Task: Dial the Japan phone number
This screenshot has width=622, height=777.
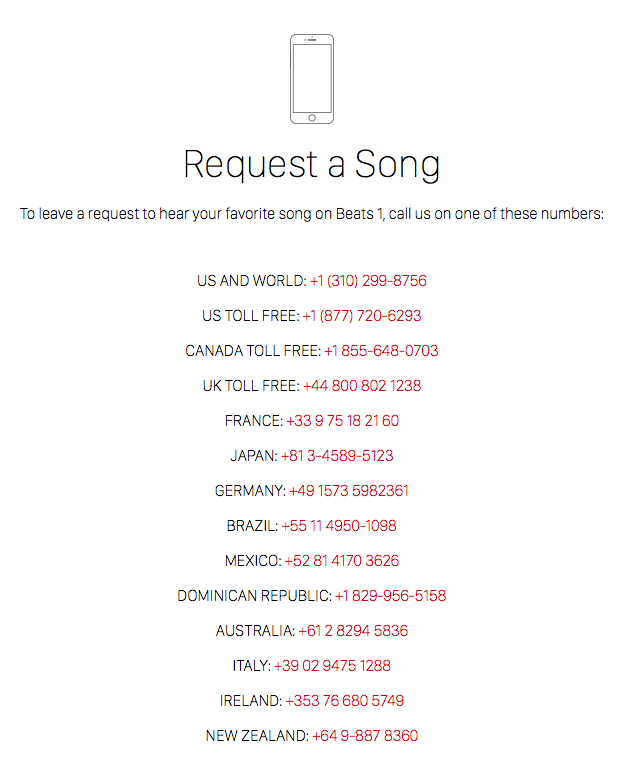Action: (337, 456)
